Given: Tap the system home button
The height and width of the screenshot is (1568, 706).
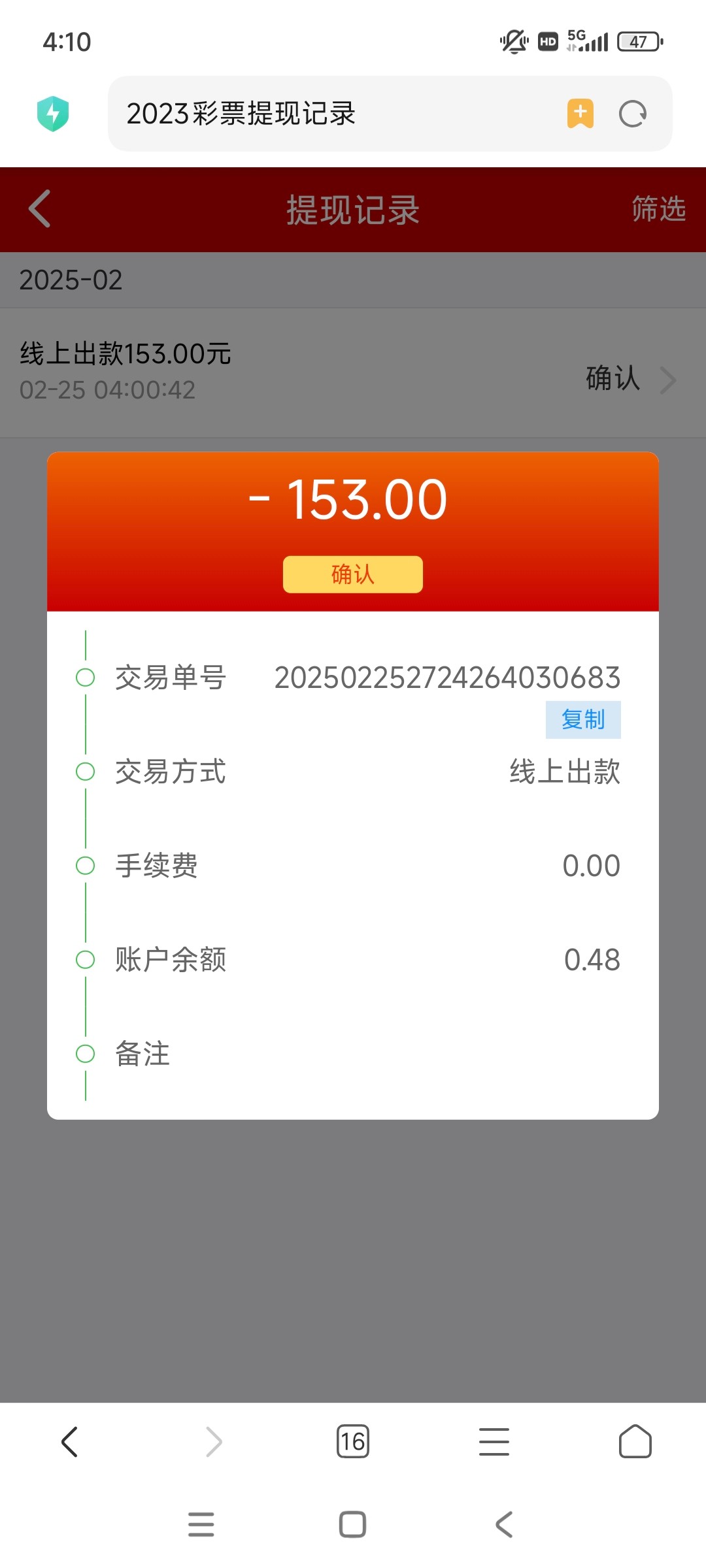Looking at the screenshot, I should coord(352,1524).
